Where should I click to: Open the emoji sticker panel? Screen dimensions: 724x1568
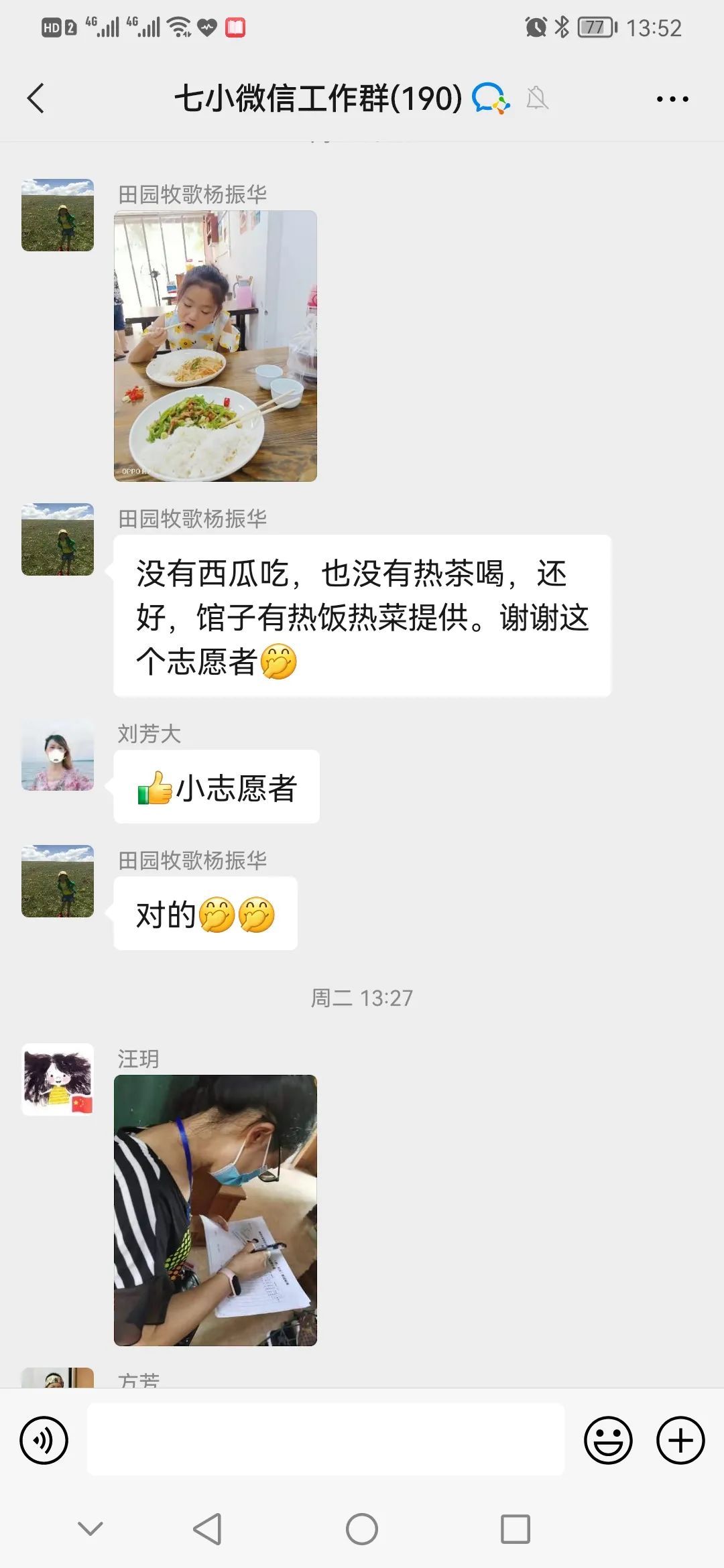(x=608, y=1440)
